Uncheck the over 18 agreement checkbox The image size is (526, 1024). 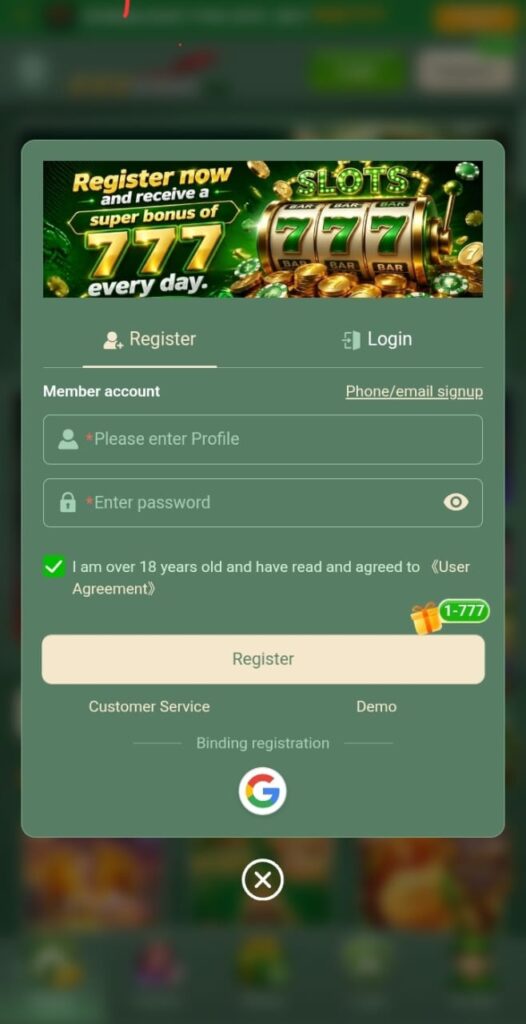click(x=54, y=566)
